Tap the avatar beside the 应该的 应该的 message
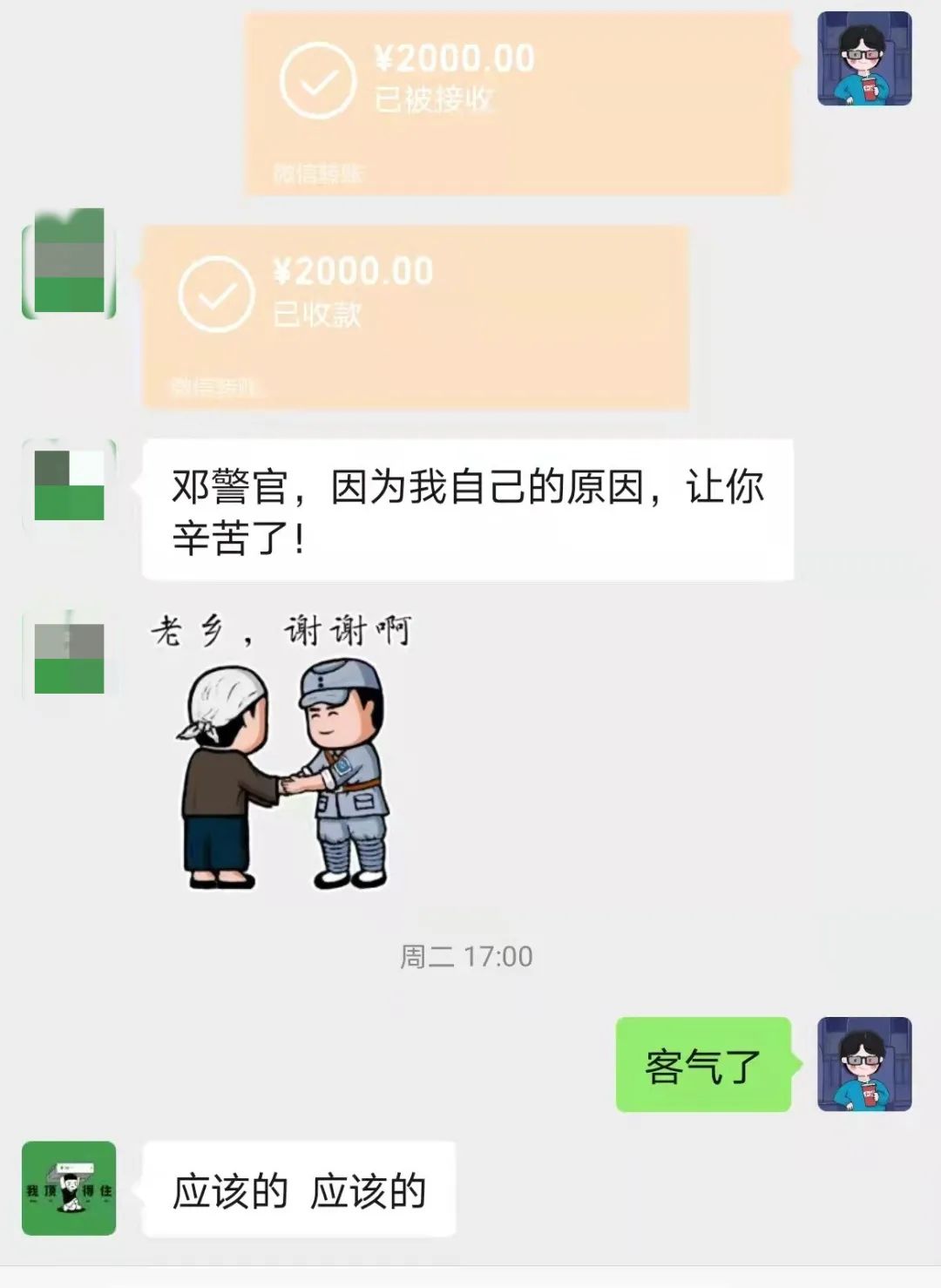Image resolution: width=941 pixels, height=1288 pixels. (69, 1188)
